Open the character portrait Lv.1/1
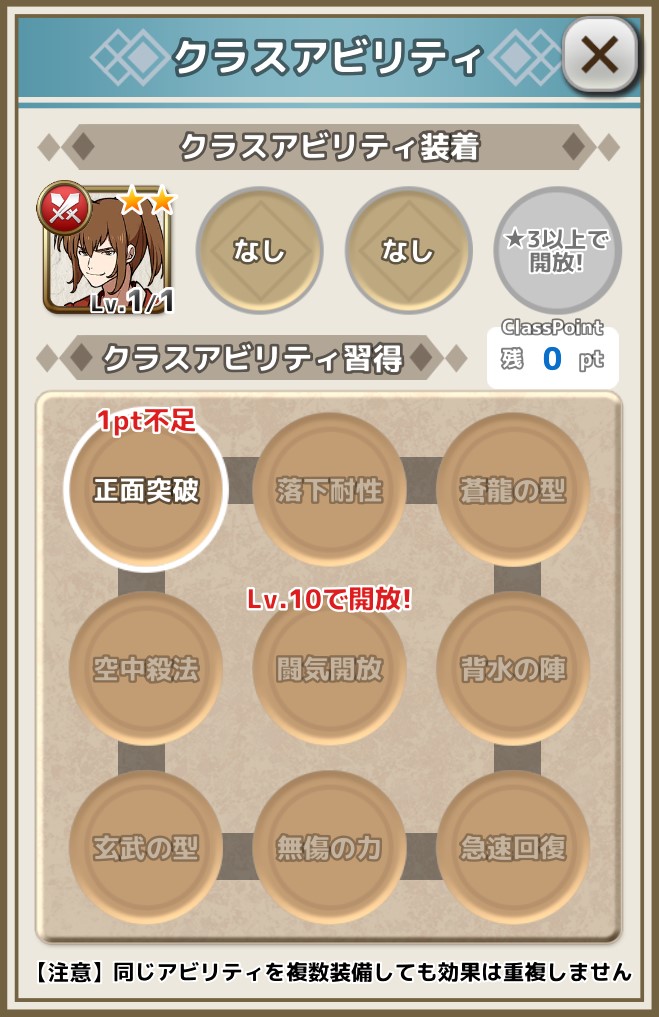This screenshot has height=1017, width=659. click(x=104, y=250)
